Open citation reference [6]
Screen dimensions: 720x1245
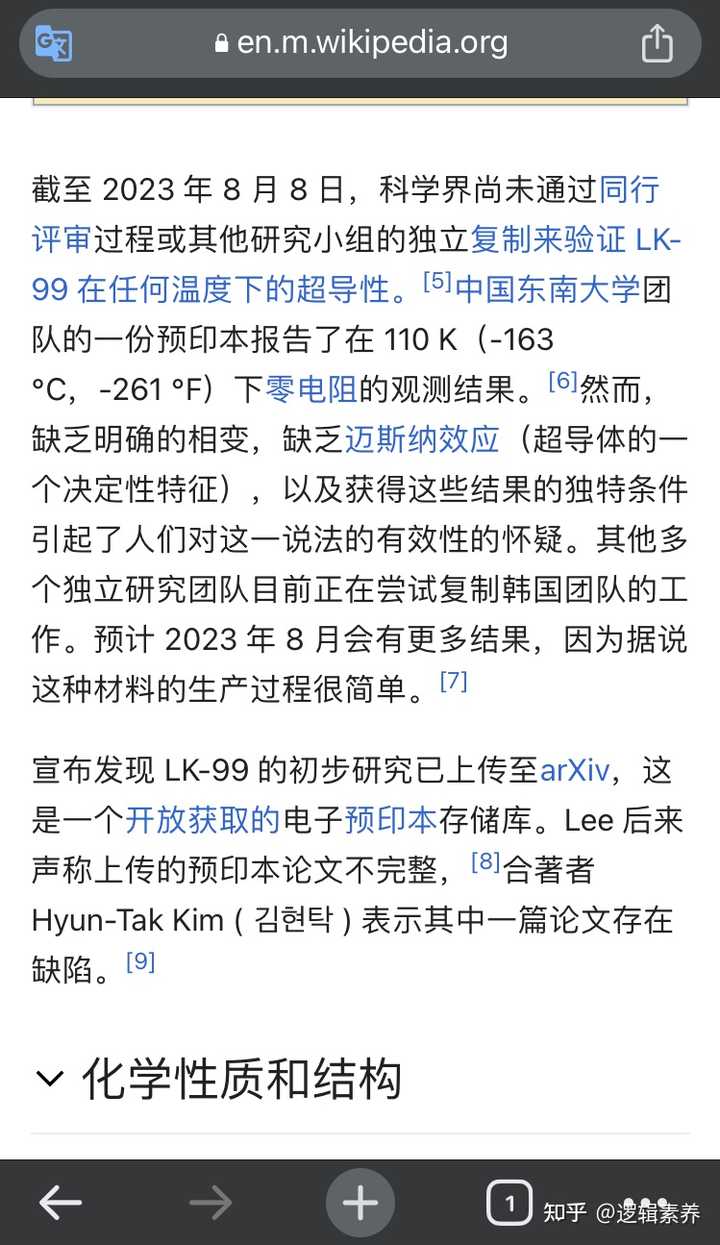pos(563,381)
